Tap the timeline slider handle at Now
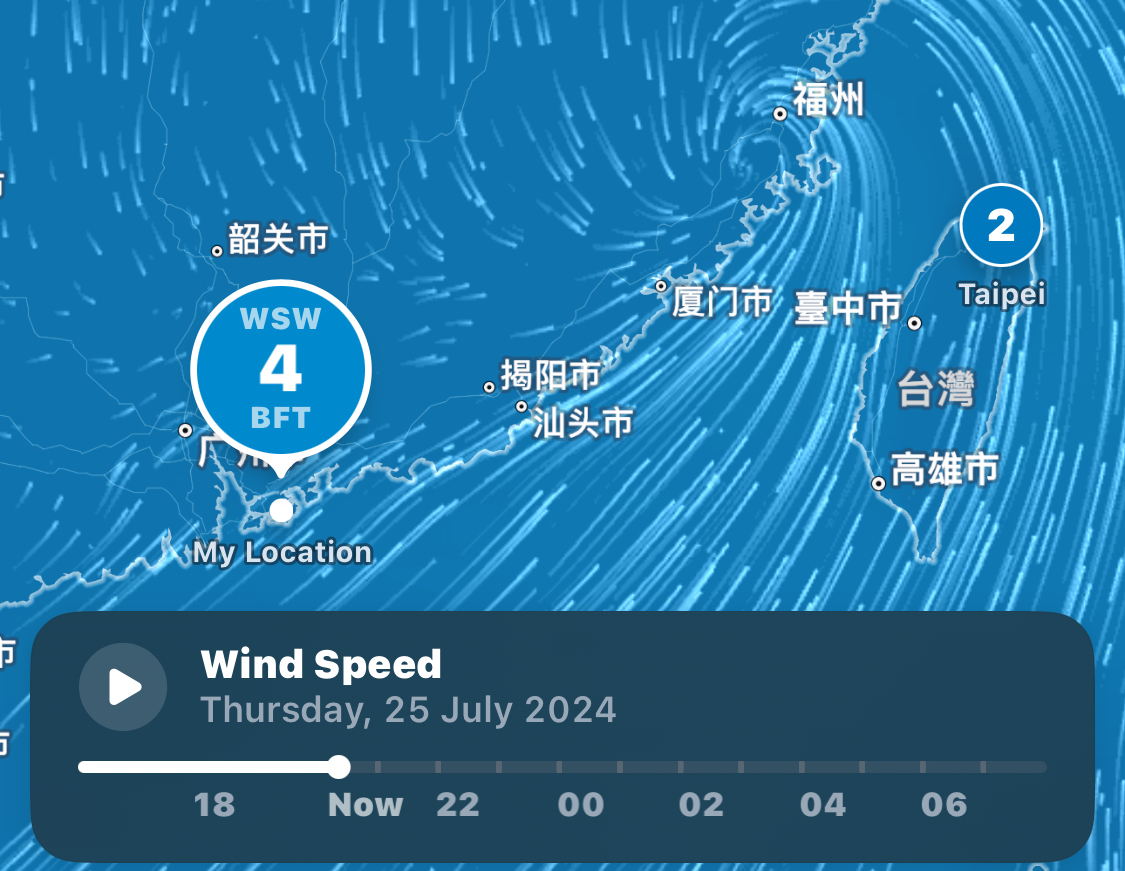 pyautogui.click(x=339, y=767)
